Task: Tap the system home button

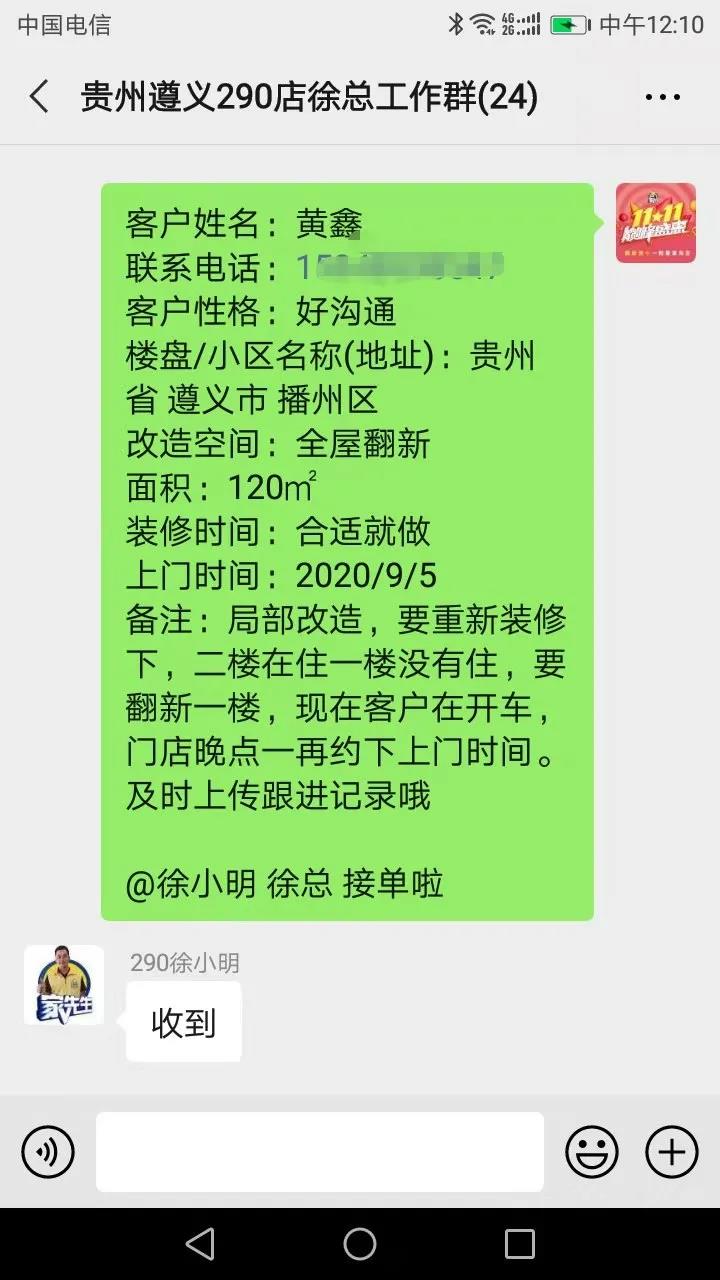Action: tap(360, 1244)
